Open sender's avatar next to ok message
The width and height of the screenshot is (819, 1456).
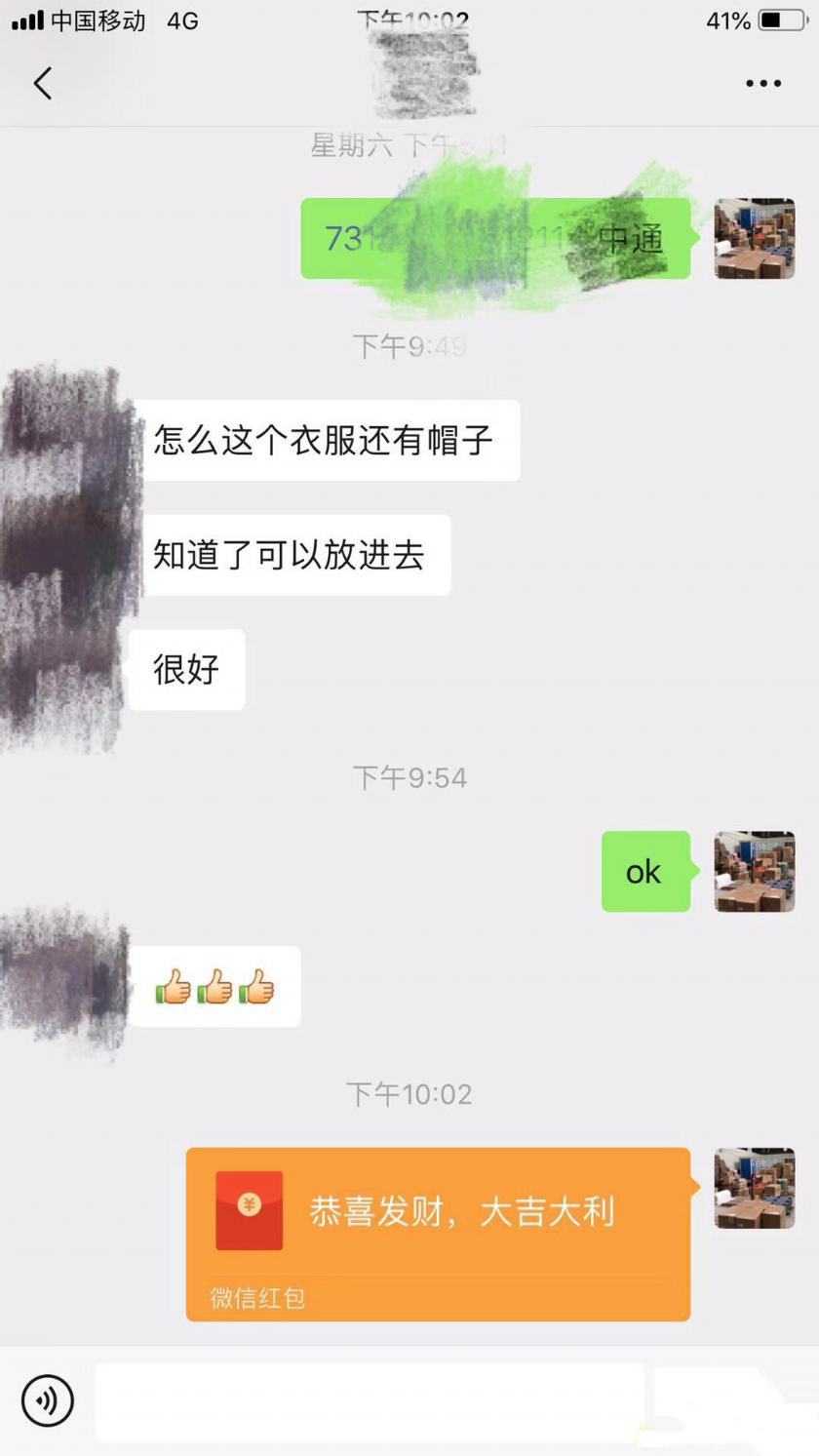754,871
